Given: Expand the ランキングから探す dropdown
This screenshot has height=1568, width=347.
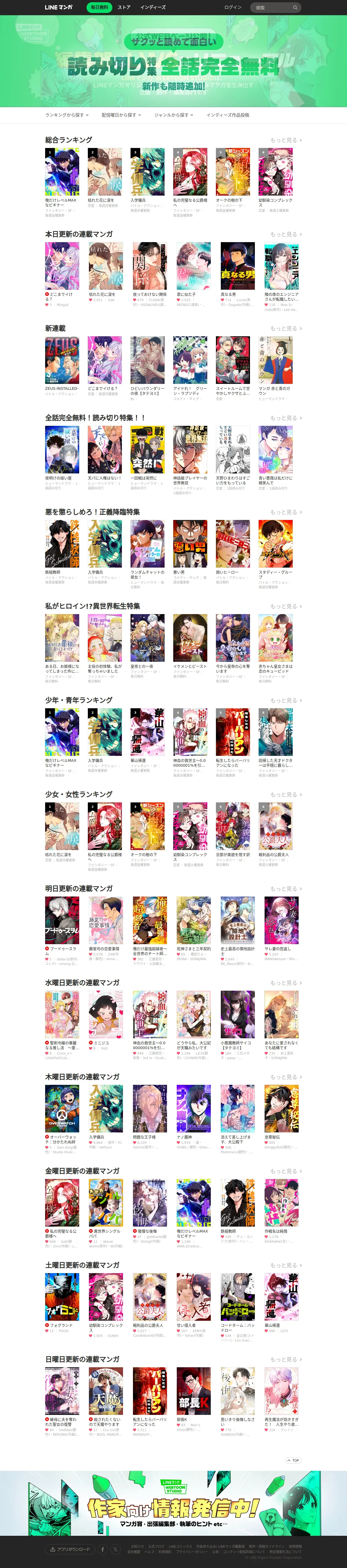Looking at the screenshot, I should (x=67, y=114).
